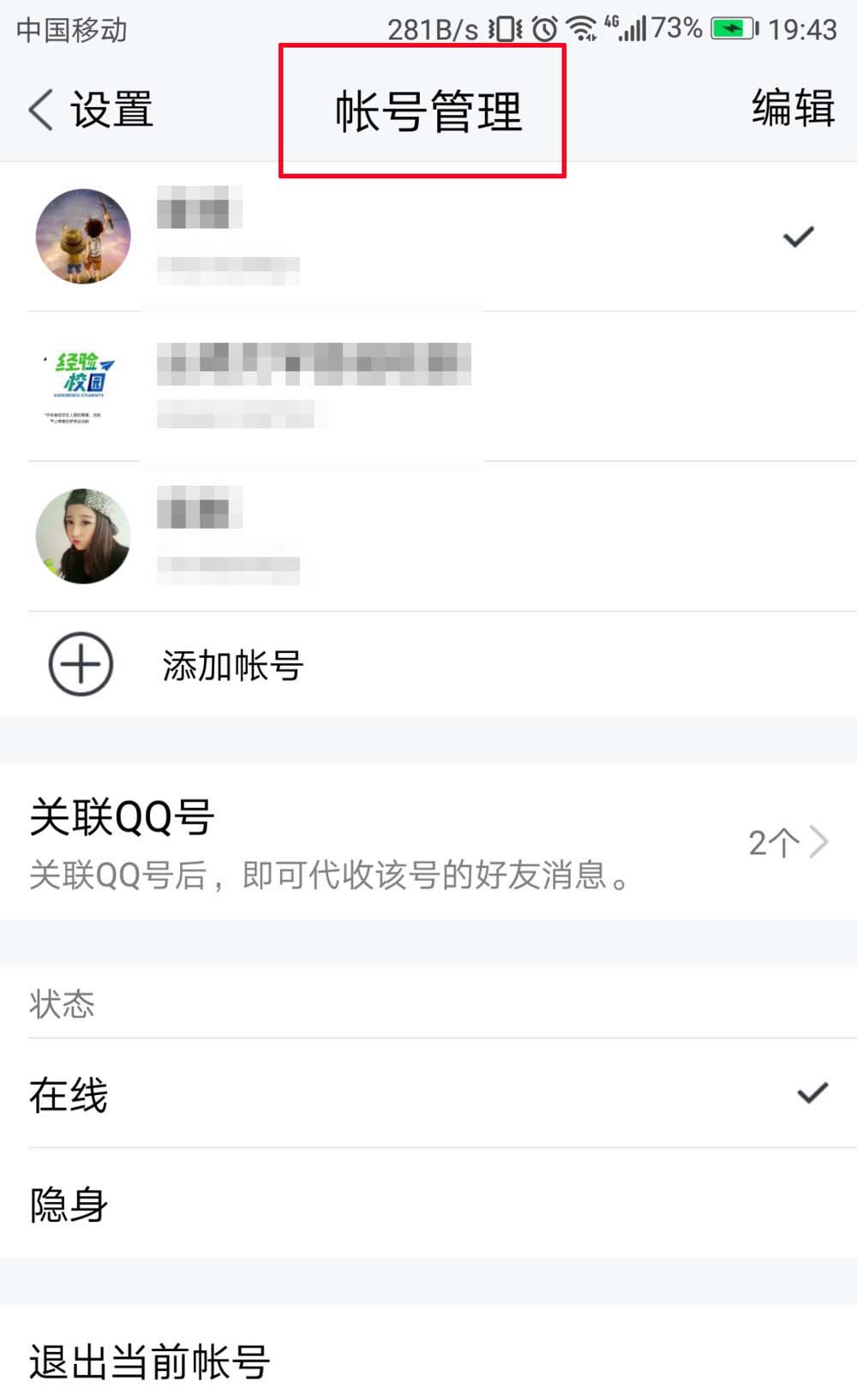
Task: Switch to the 经验校园 logo account
Action: (x=428, y=386)
